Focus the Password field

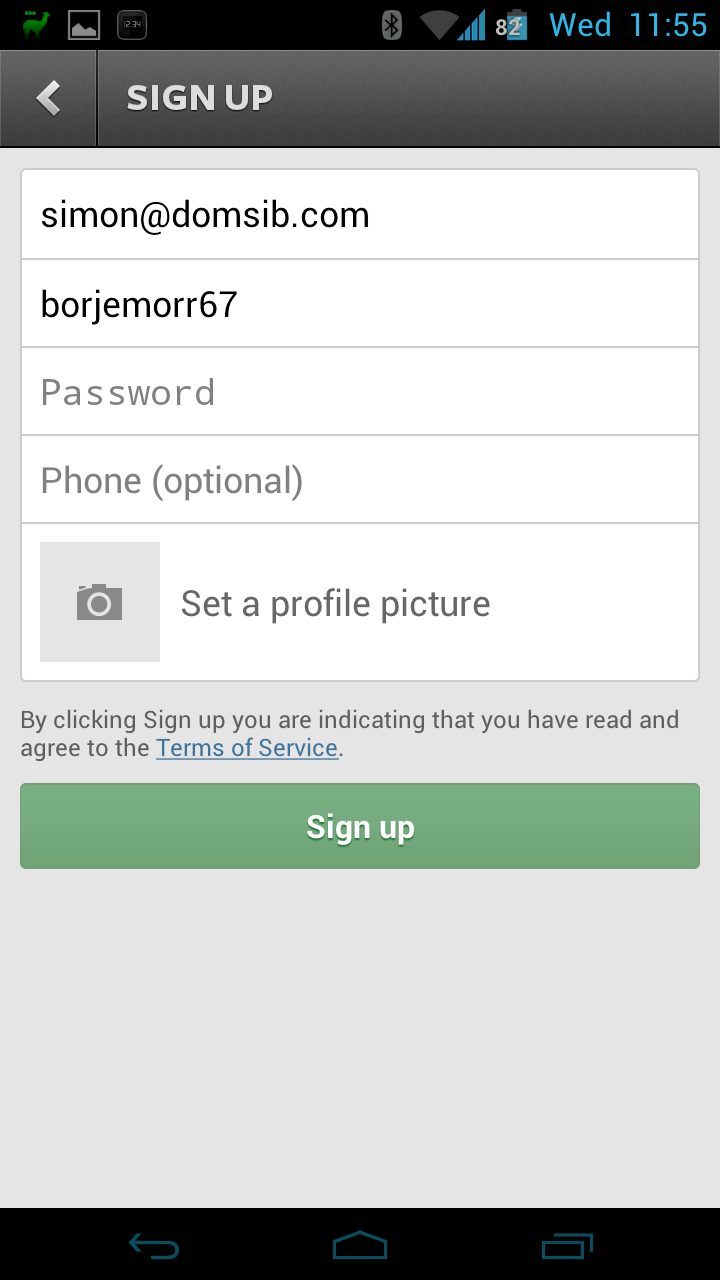click(x=360, y=392)
